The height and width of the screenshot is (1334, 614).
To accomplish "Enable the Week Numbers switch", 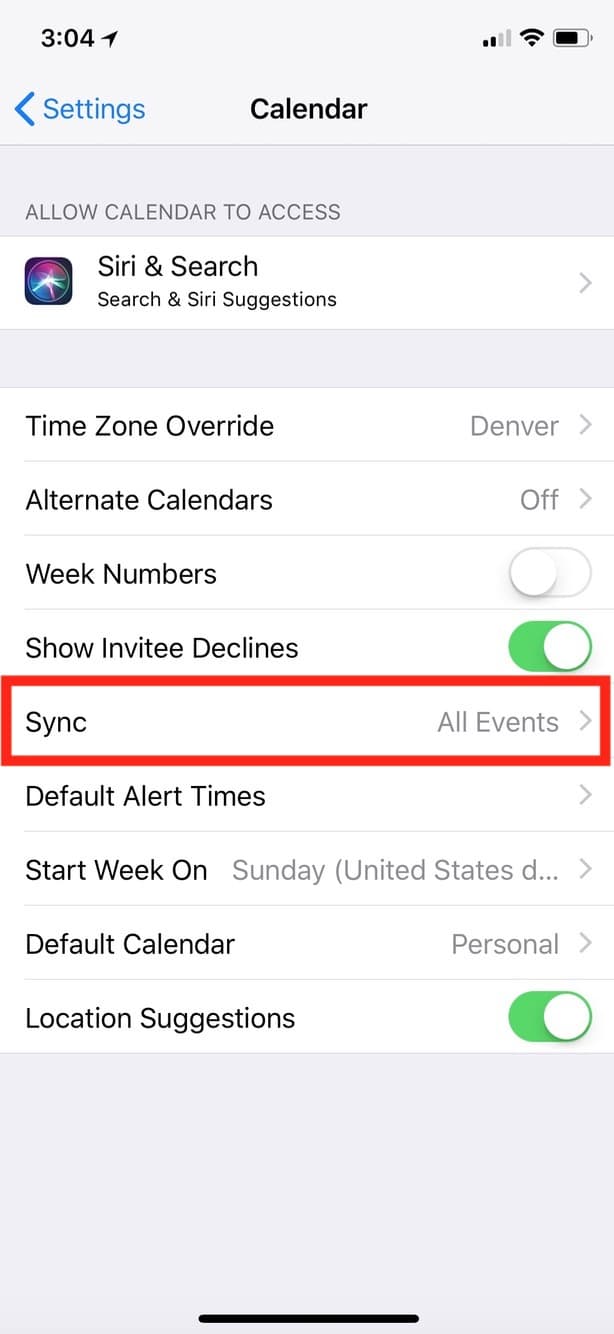I will tap(549, 574).
